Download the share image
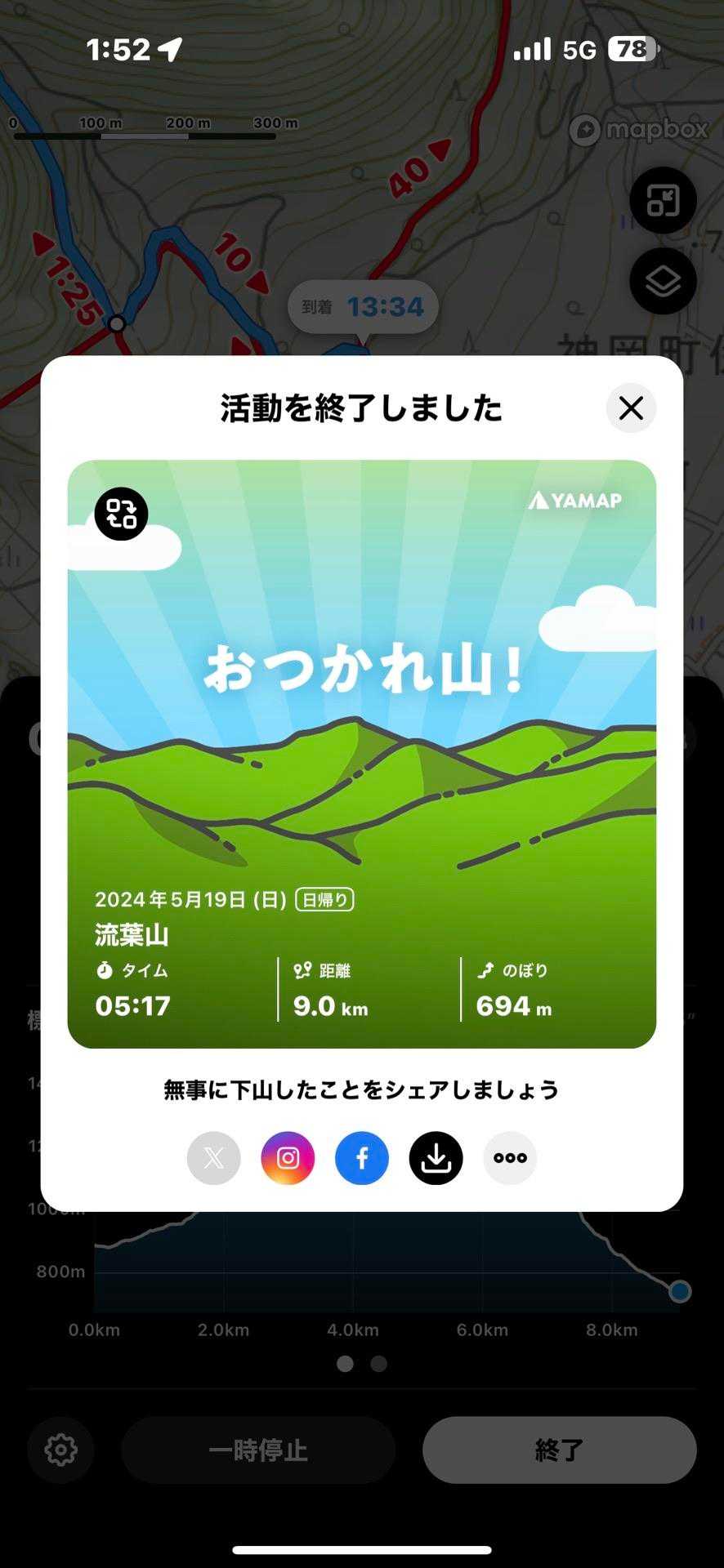This screenshot has width=724, height=1568. [x=436, y=1158]
